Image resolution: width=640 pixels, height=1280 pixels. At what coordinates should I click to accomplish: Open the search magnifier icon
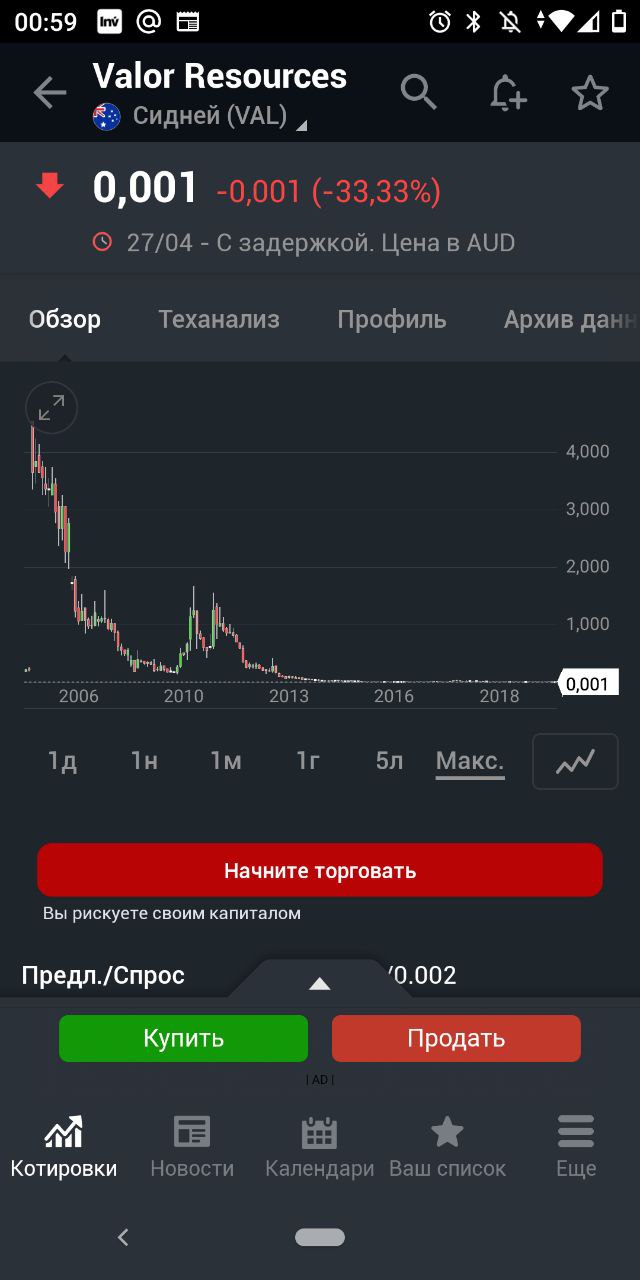tap(419, 92)
